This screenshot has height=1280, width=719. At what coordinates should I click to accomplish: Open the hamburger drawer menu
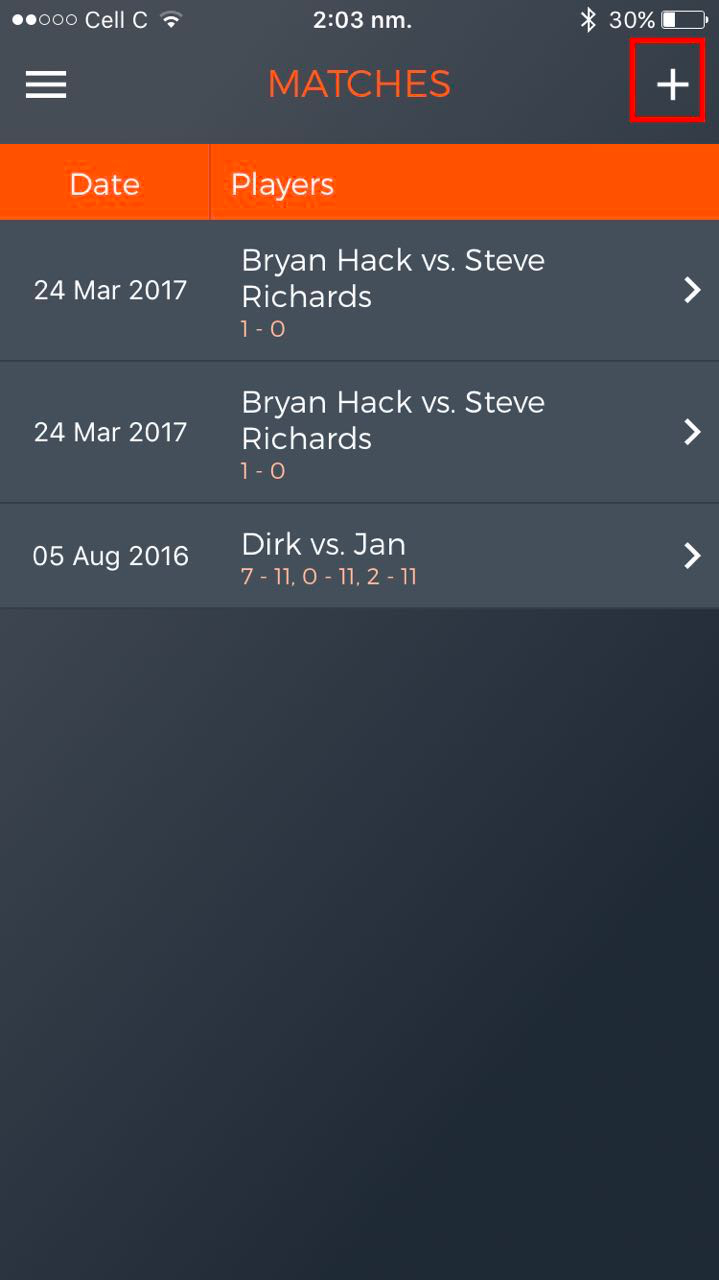point(46,85)
